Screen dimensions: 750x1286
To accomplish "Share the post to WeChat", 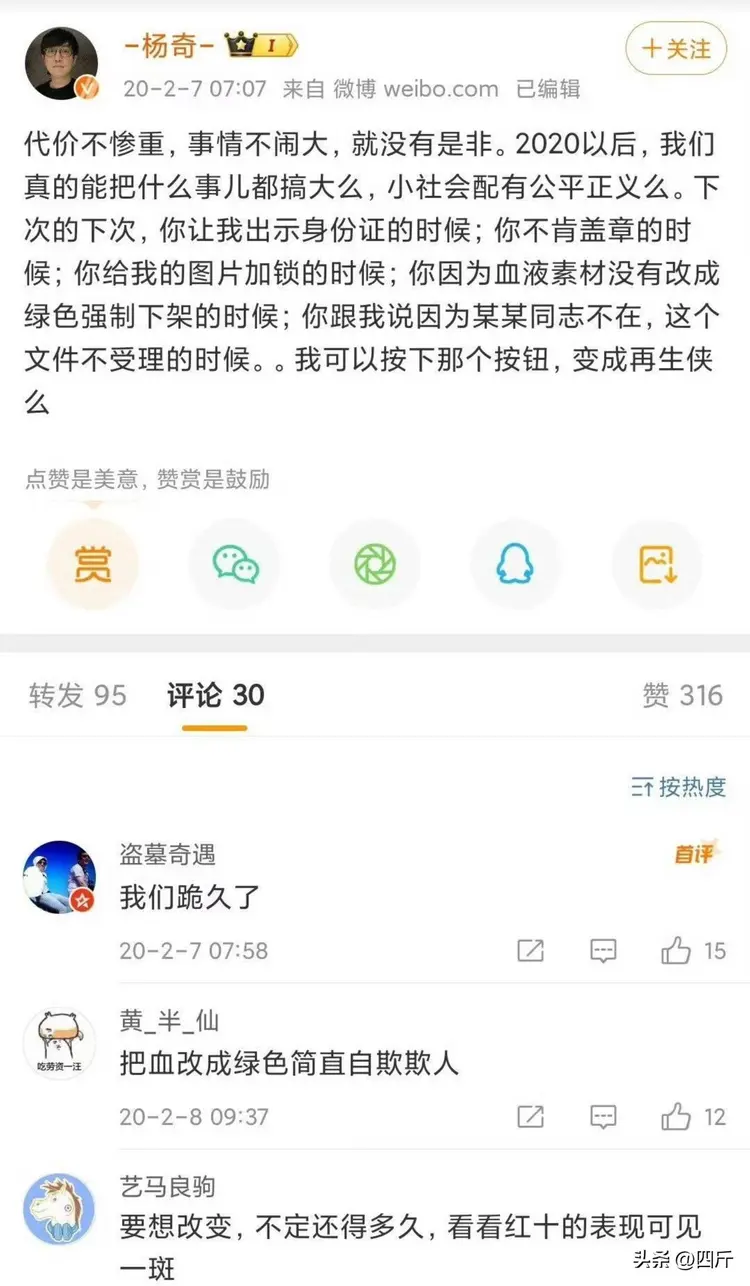I will [235, 564].
